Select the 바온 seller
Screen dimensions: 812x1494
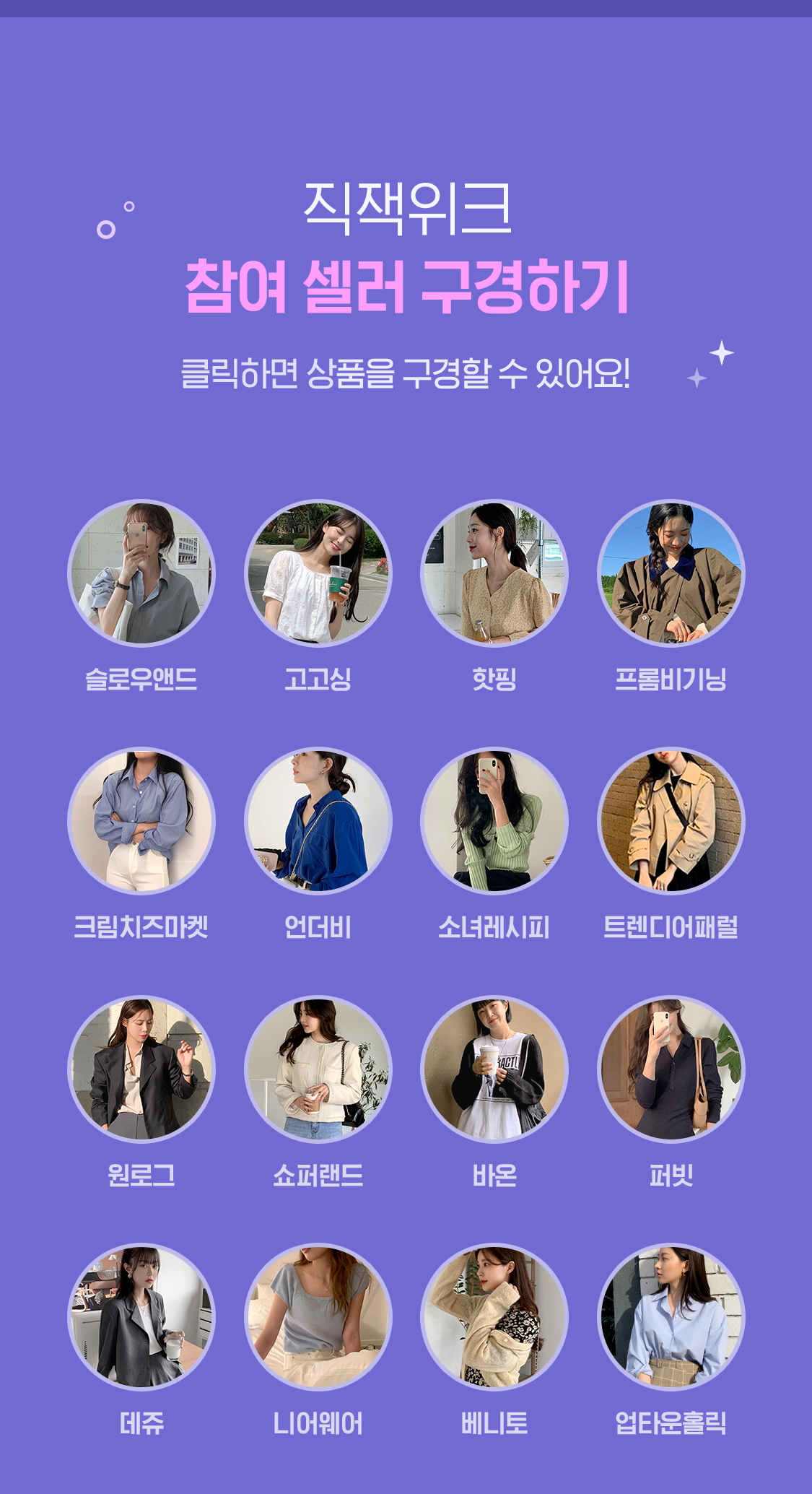tap(494, 1069)
